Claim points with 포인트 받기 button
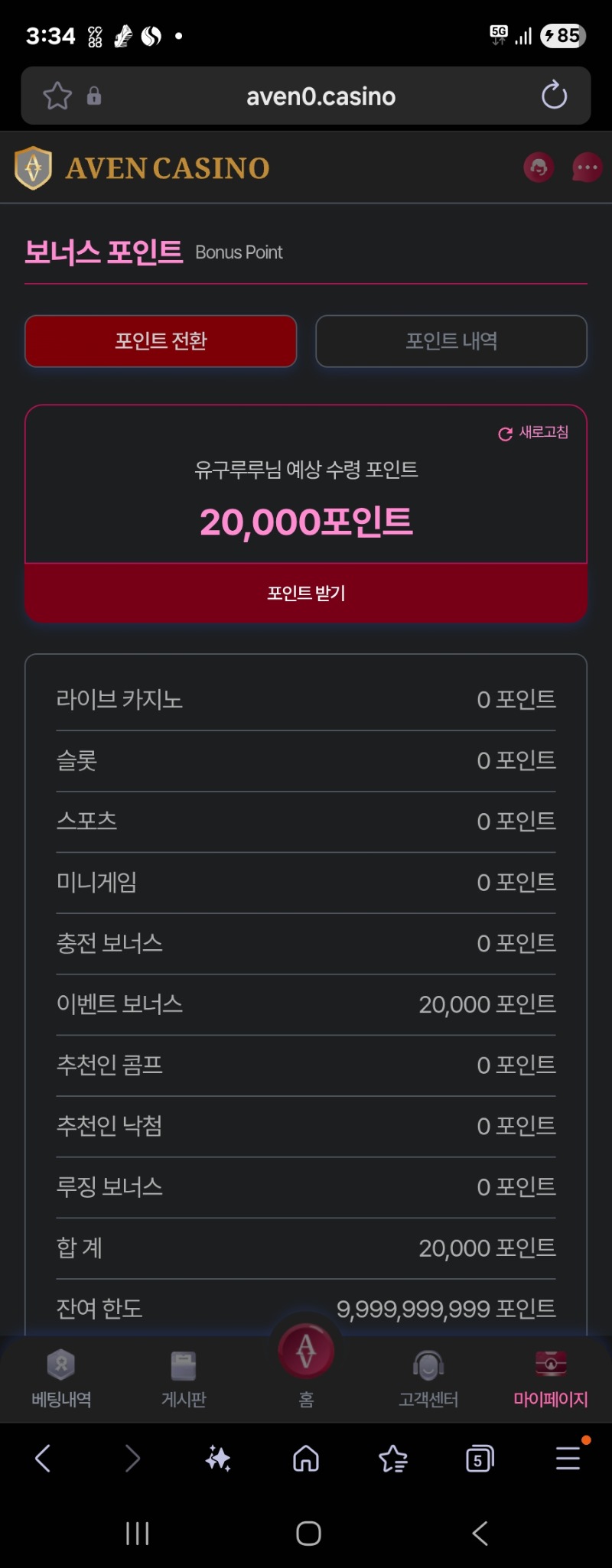 [306, 593]
